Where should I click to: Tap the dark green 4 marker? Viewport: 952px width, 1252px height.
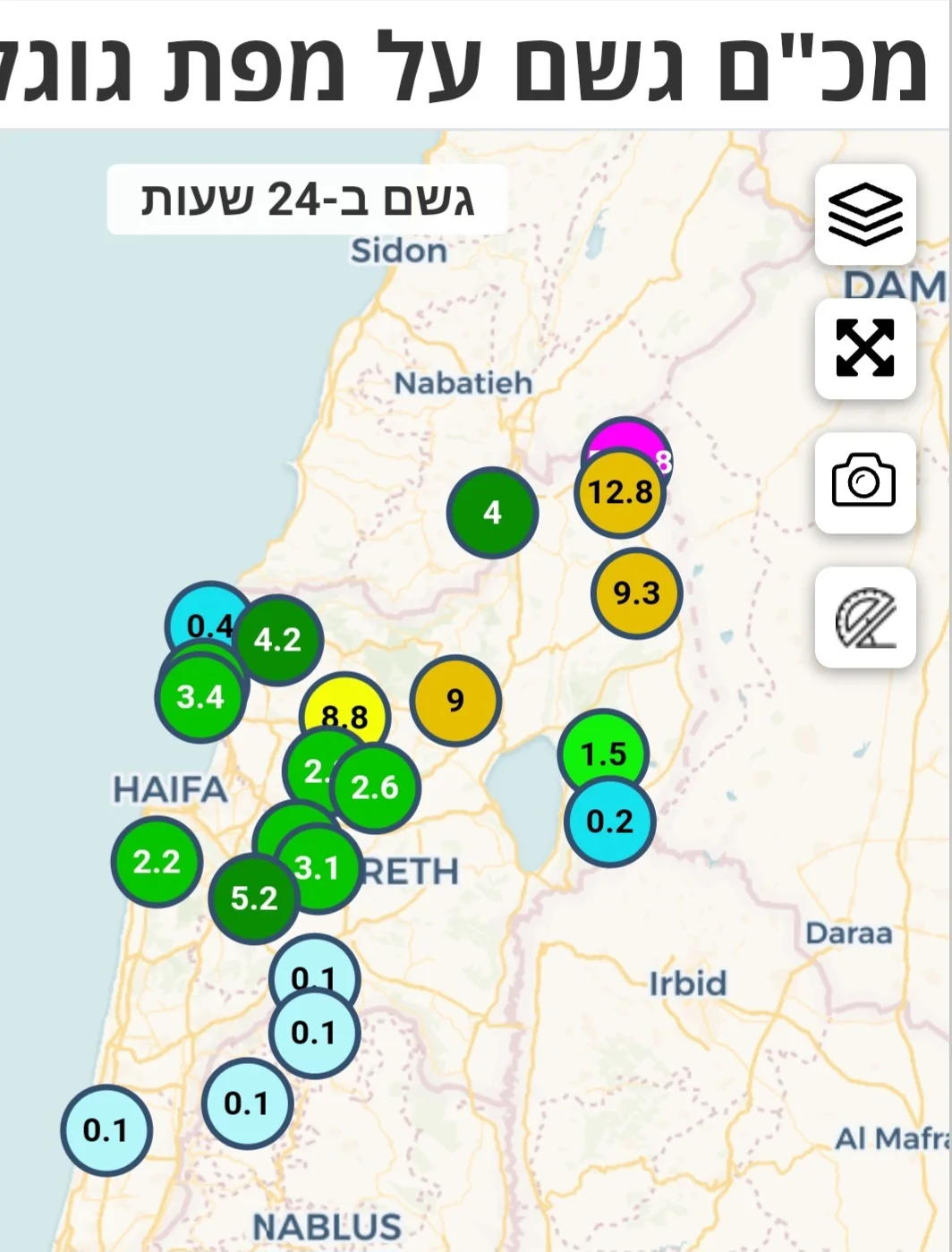(492, 512)
